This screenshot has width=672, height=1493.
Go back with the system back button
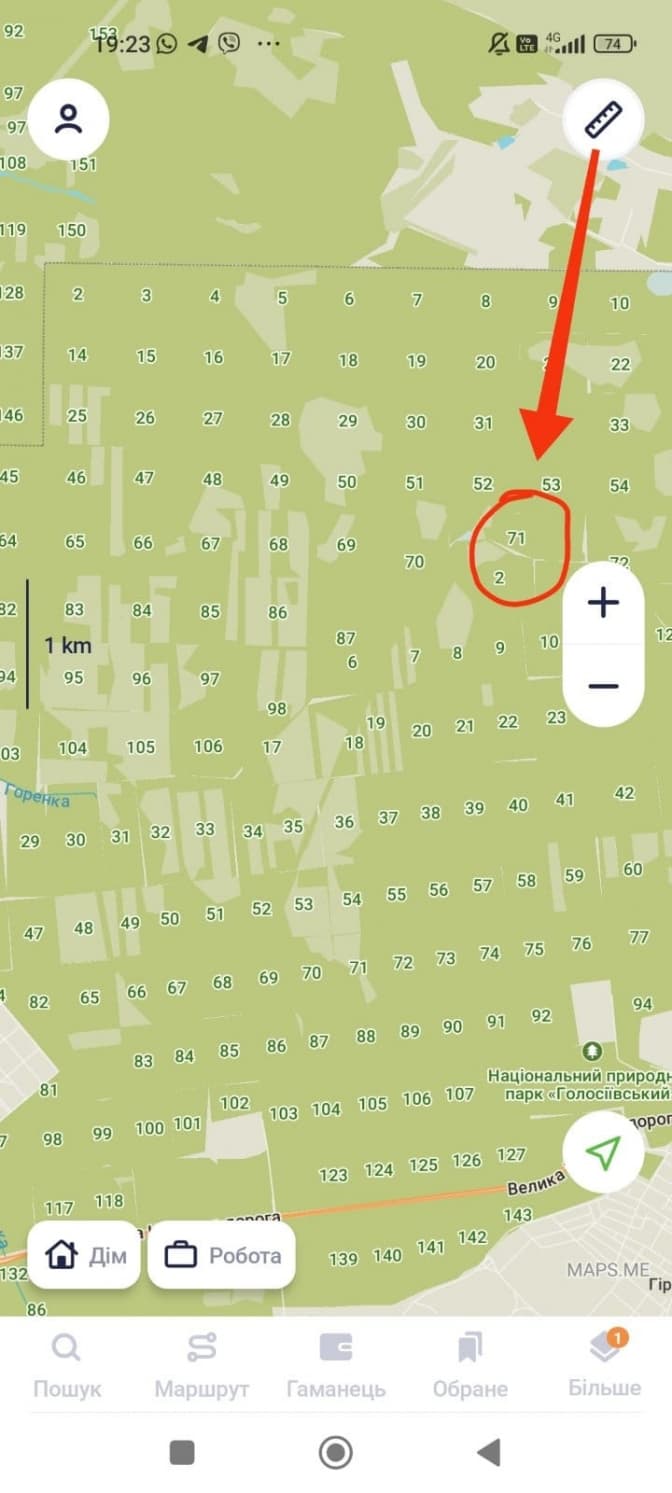488,1452
